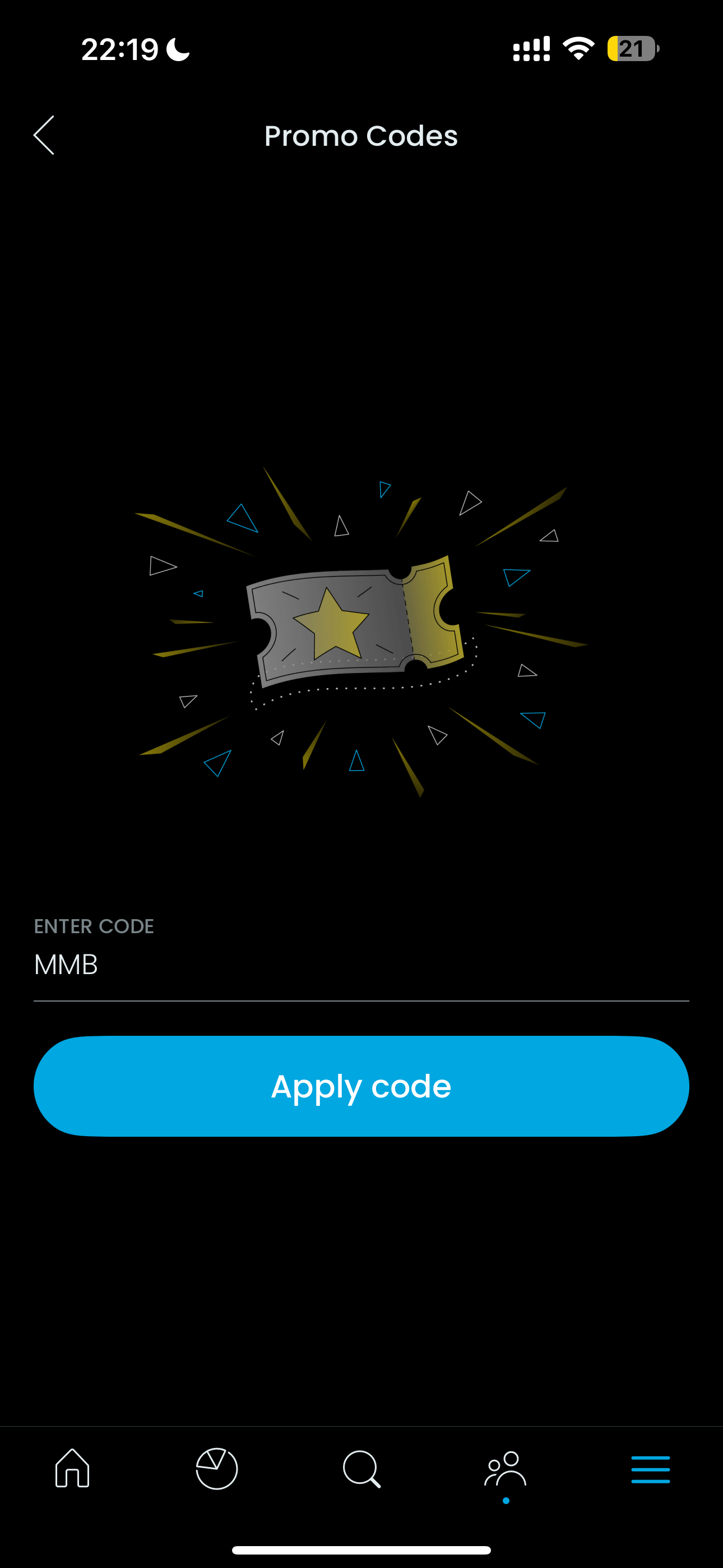This screenshot has width=723, height=1568.
Task: Switch to the Promo Codes header title
Action: (x=361, y=136)
